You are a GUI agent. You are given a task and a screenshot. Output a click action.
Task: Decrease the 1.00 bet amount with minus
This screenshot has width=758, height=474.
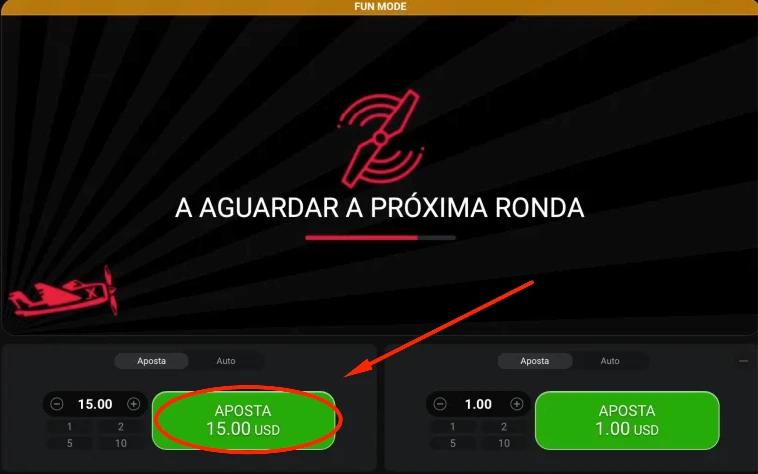[440, 404]
